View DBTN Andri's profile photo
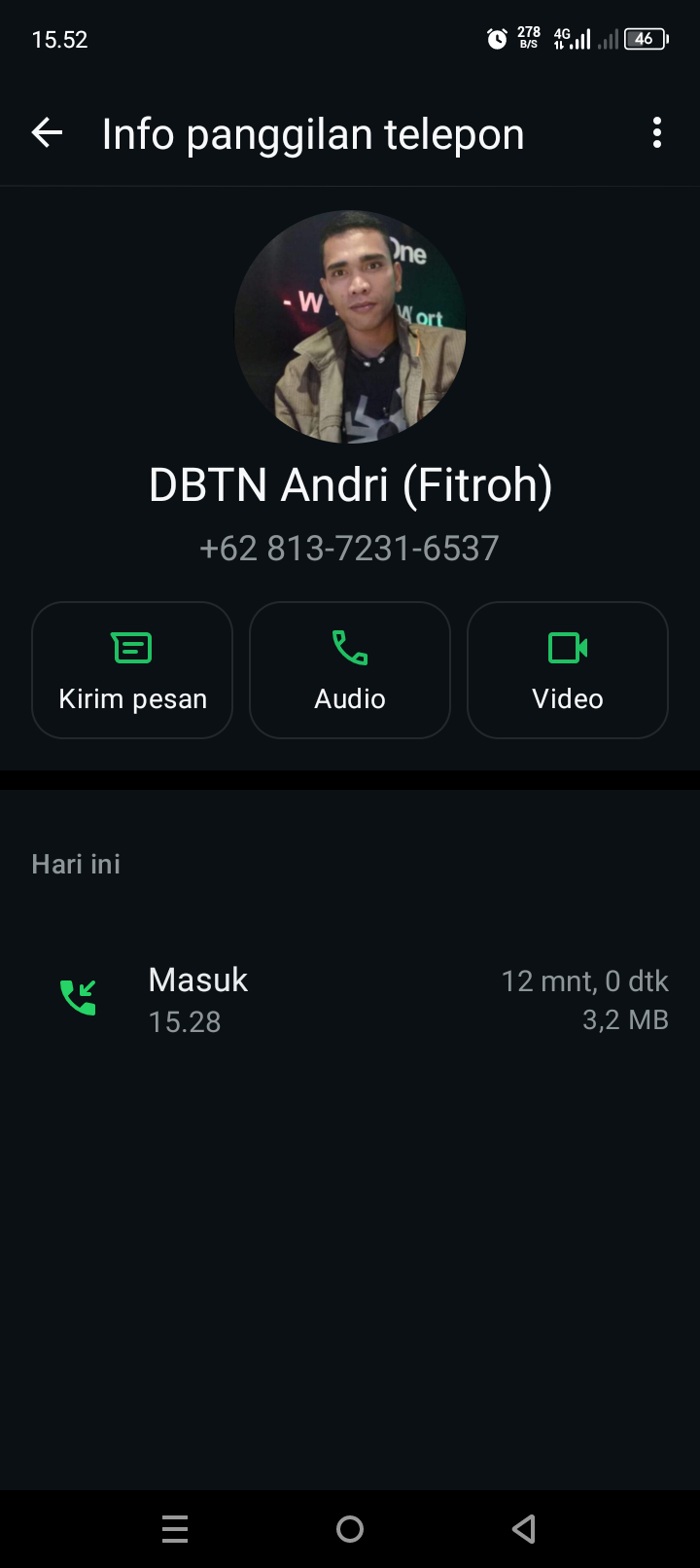 (x=350, y=327)
